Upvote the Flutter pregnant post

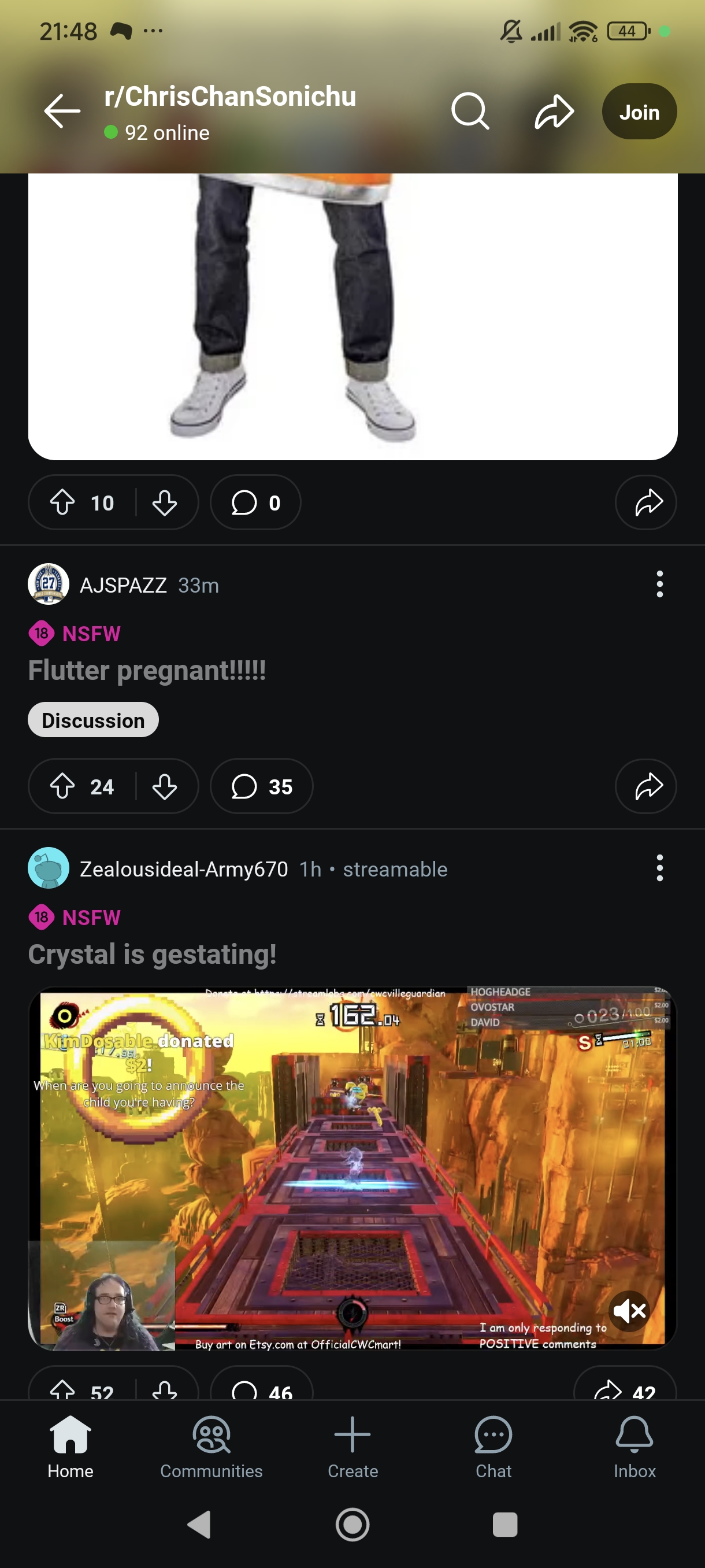62,786
